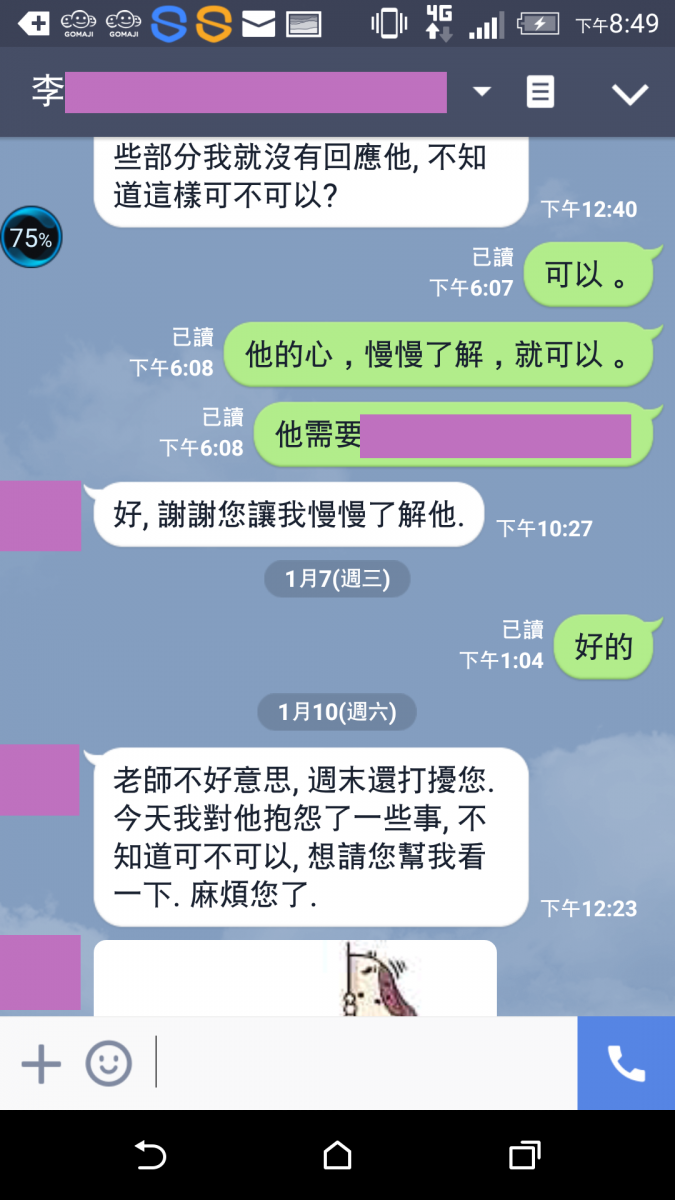Go to the home screen

coord(337,1156)
